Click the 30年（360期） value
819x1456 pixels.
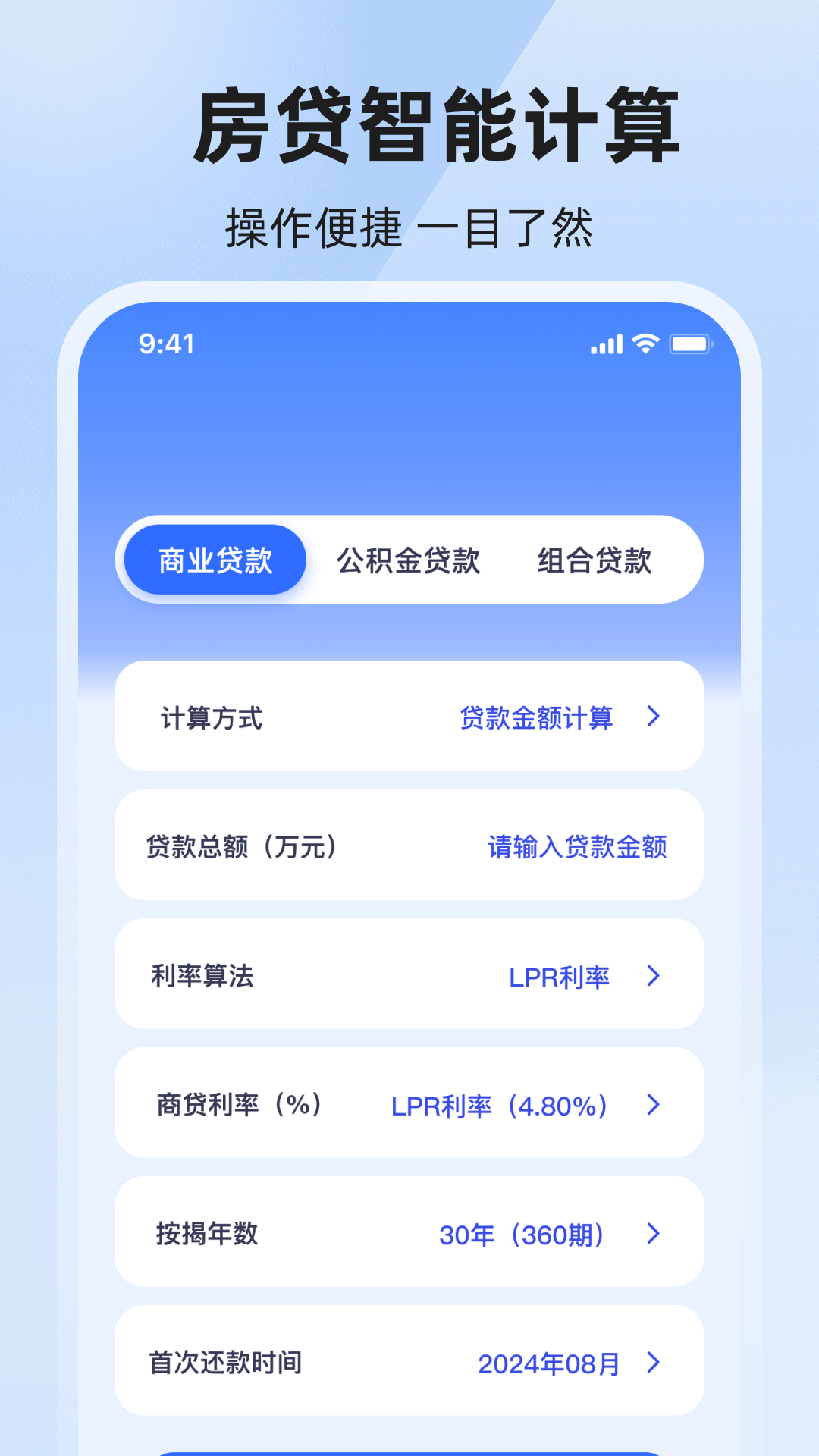pos(522,1235)
